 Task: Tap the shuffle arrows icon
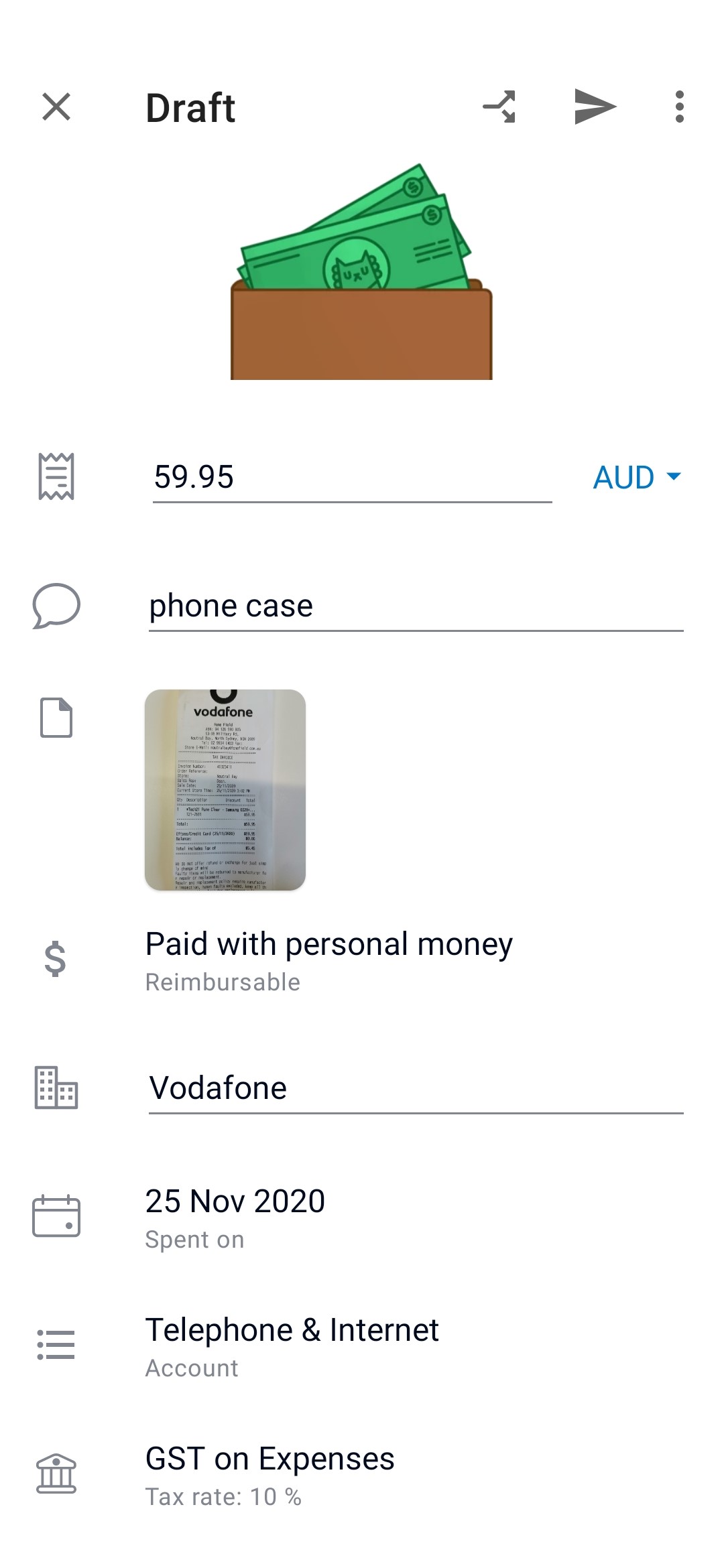(x=500, y=107)
